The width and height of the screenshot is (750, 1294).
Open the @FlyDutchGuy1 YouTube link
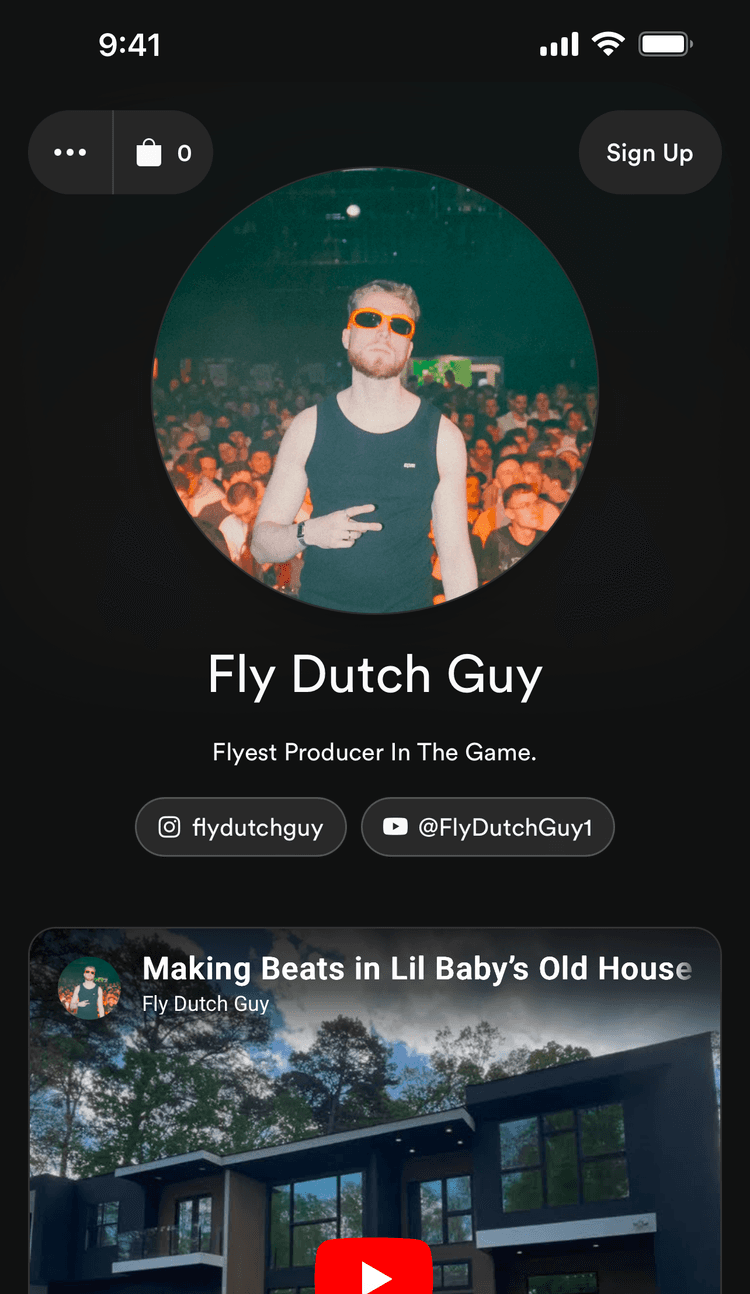pyautogui.click(x=488, y=827)
